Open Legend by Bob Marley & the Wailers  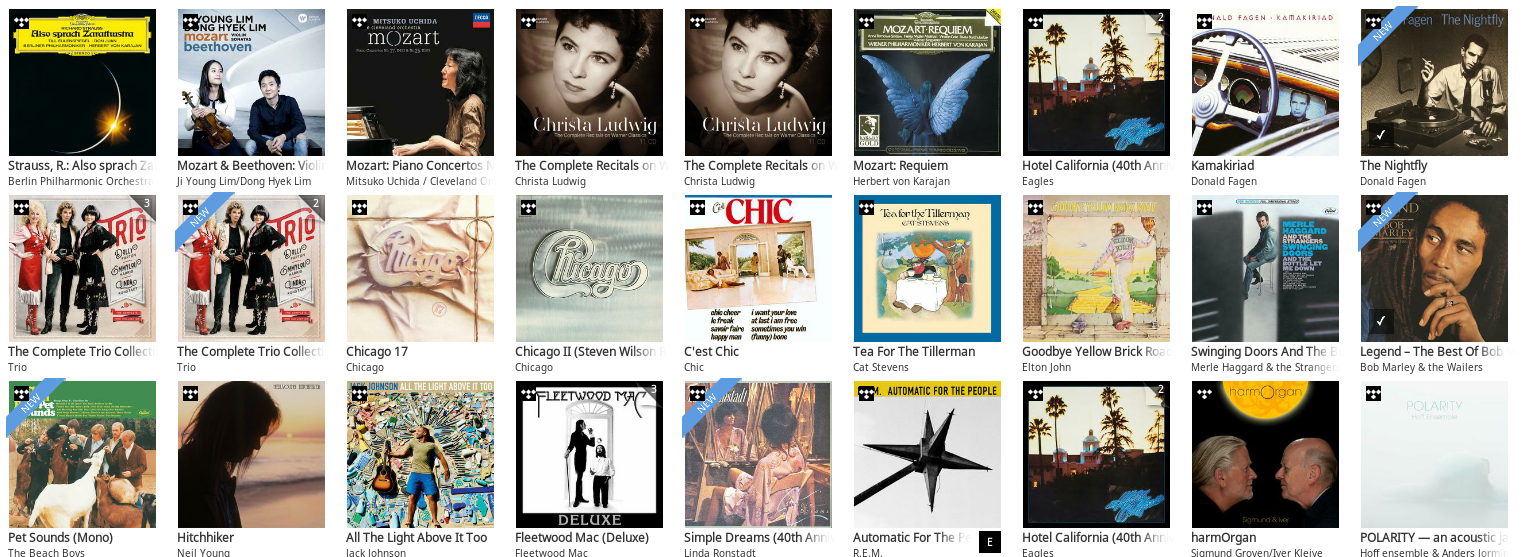pyautogui.click(x=1434, y=268)
